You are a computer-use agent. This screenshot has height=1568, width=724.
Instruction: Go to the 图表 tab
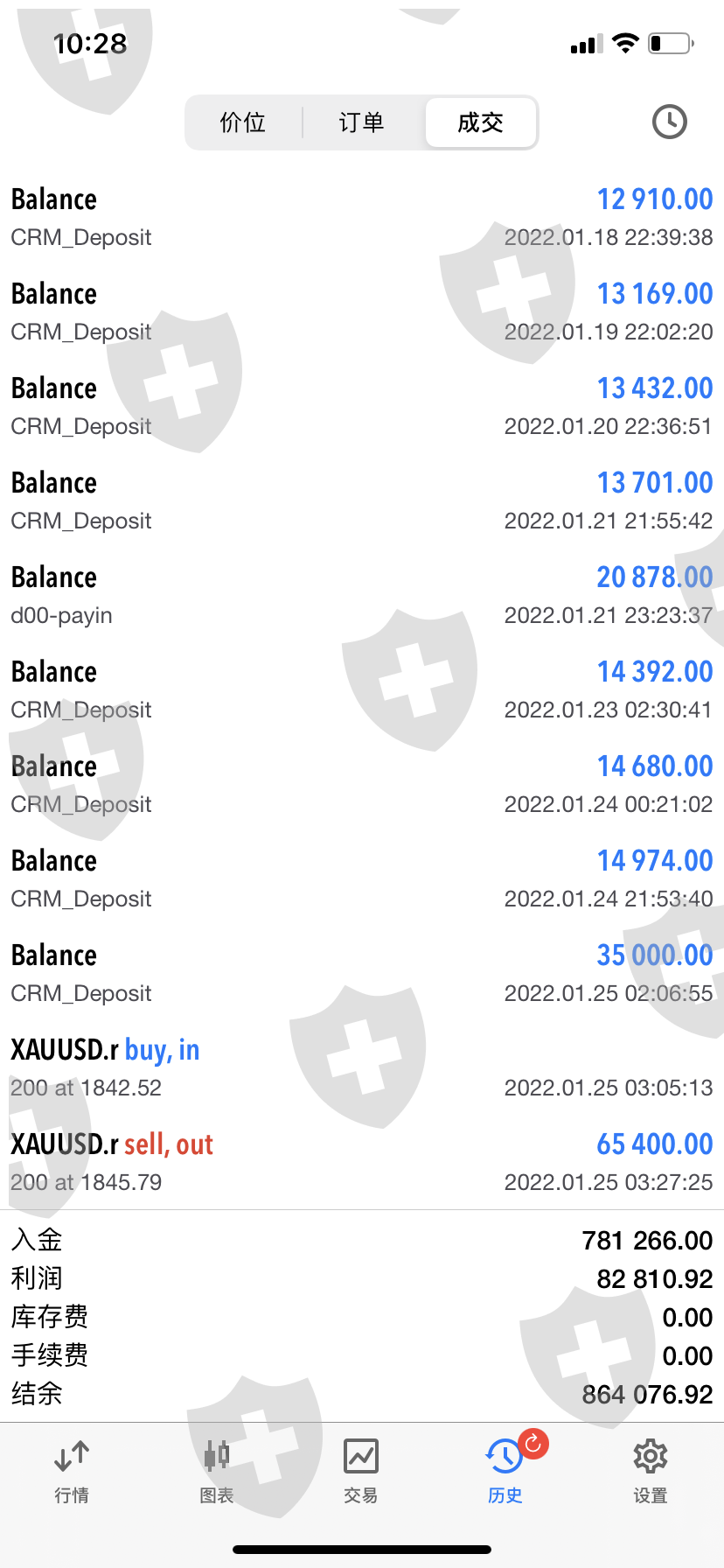pos(217,1472)
